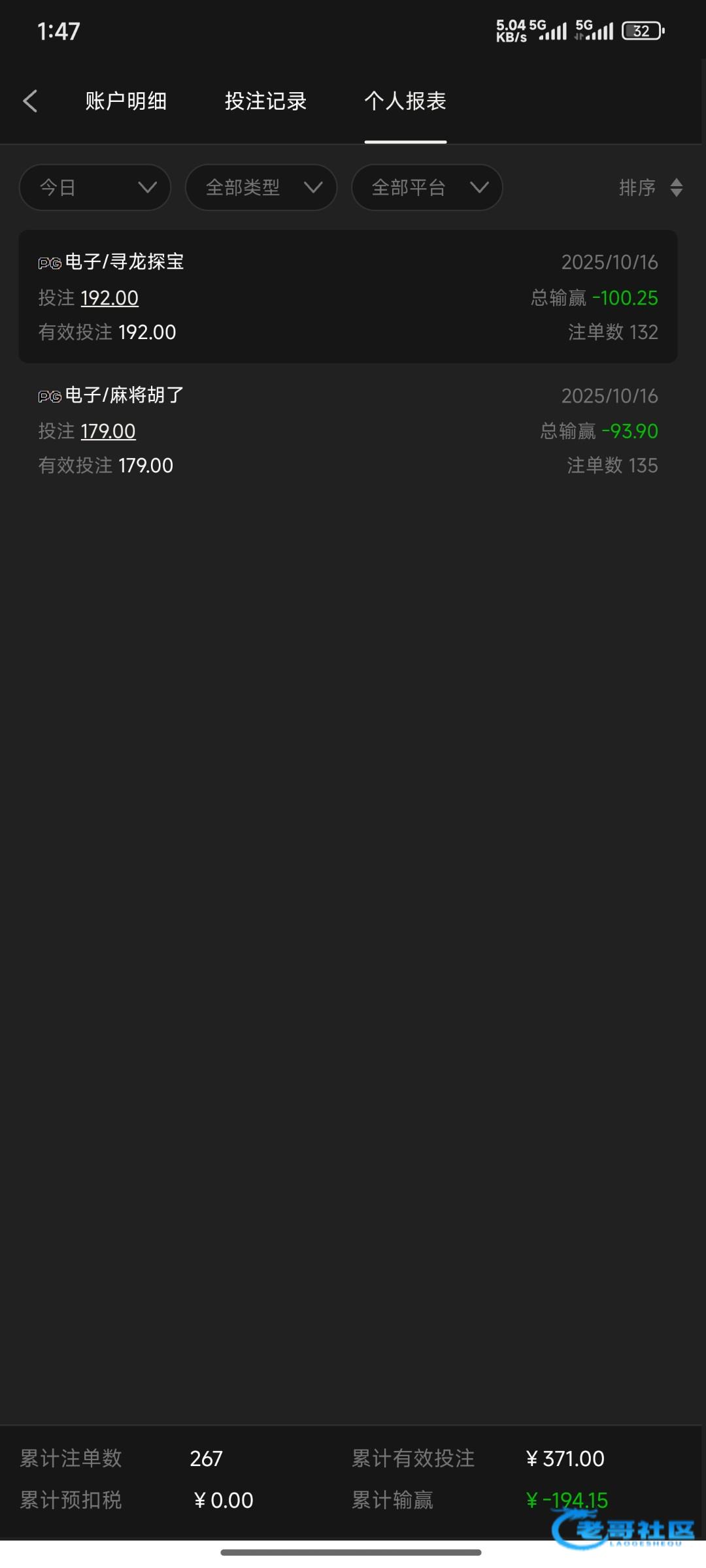The height and width of the screenshot is (1568, 706).
Task: Select the 个人报表 tab
Action: tap(405, 101)
